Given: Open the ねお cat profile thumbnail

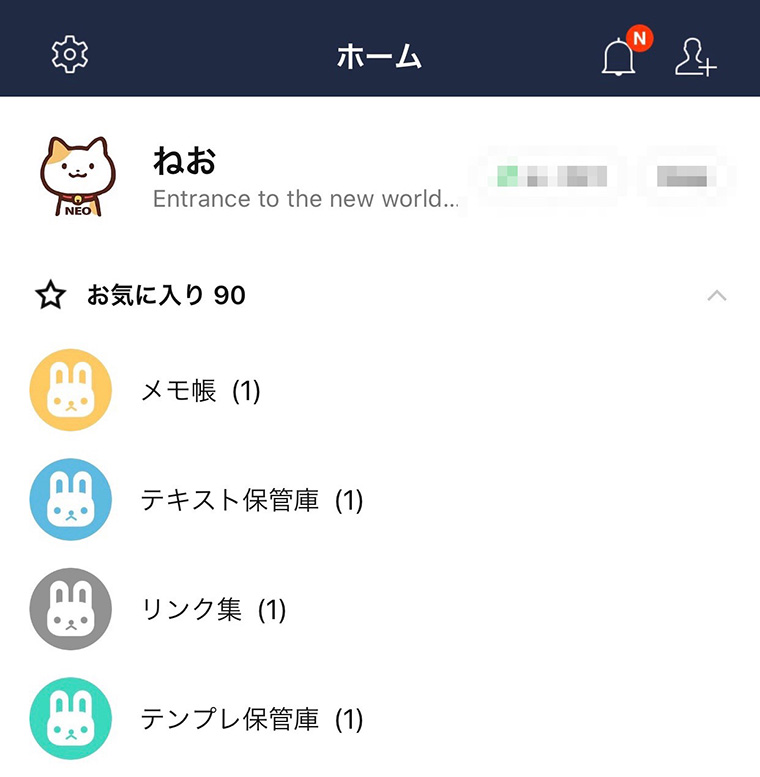Looking at the screenshot, I should click(x=75, y=175).
